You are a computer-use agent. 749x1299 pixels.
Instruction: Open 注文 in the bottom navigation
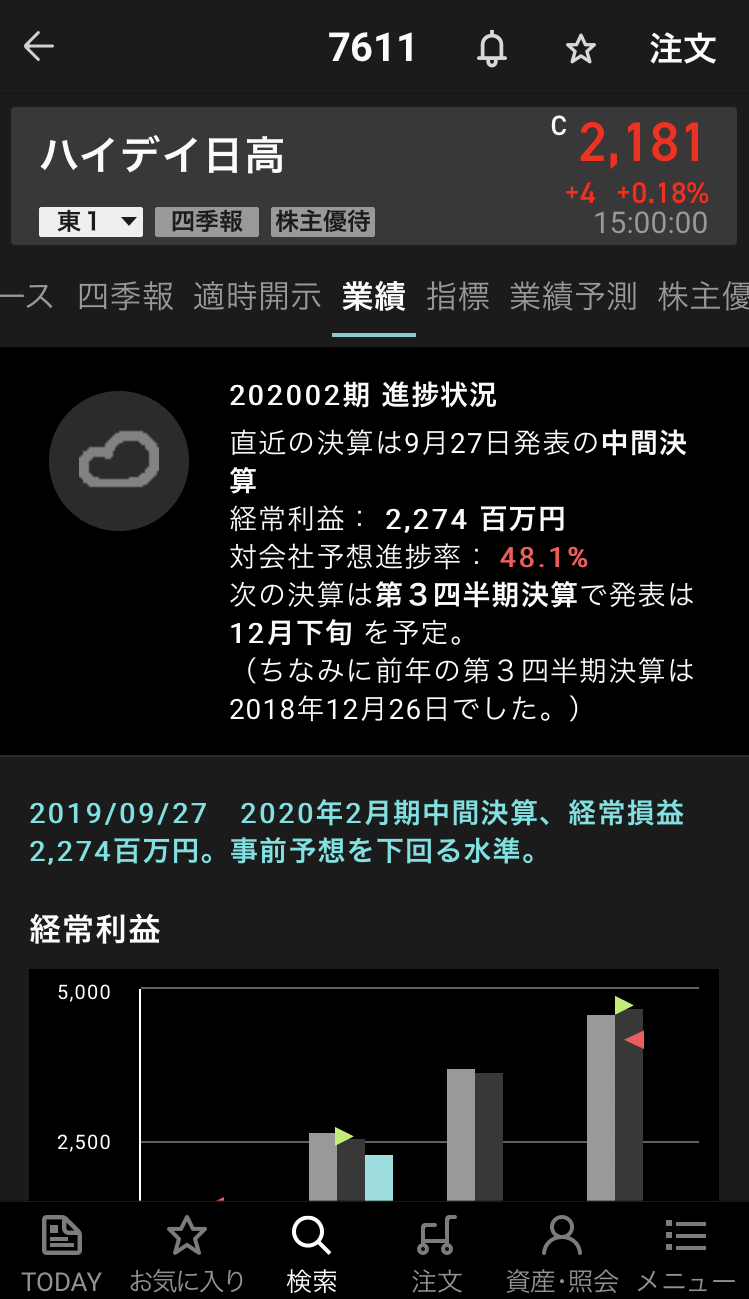coord(437,1251)
